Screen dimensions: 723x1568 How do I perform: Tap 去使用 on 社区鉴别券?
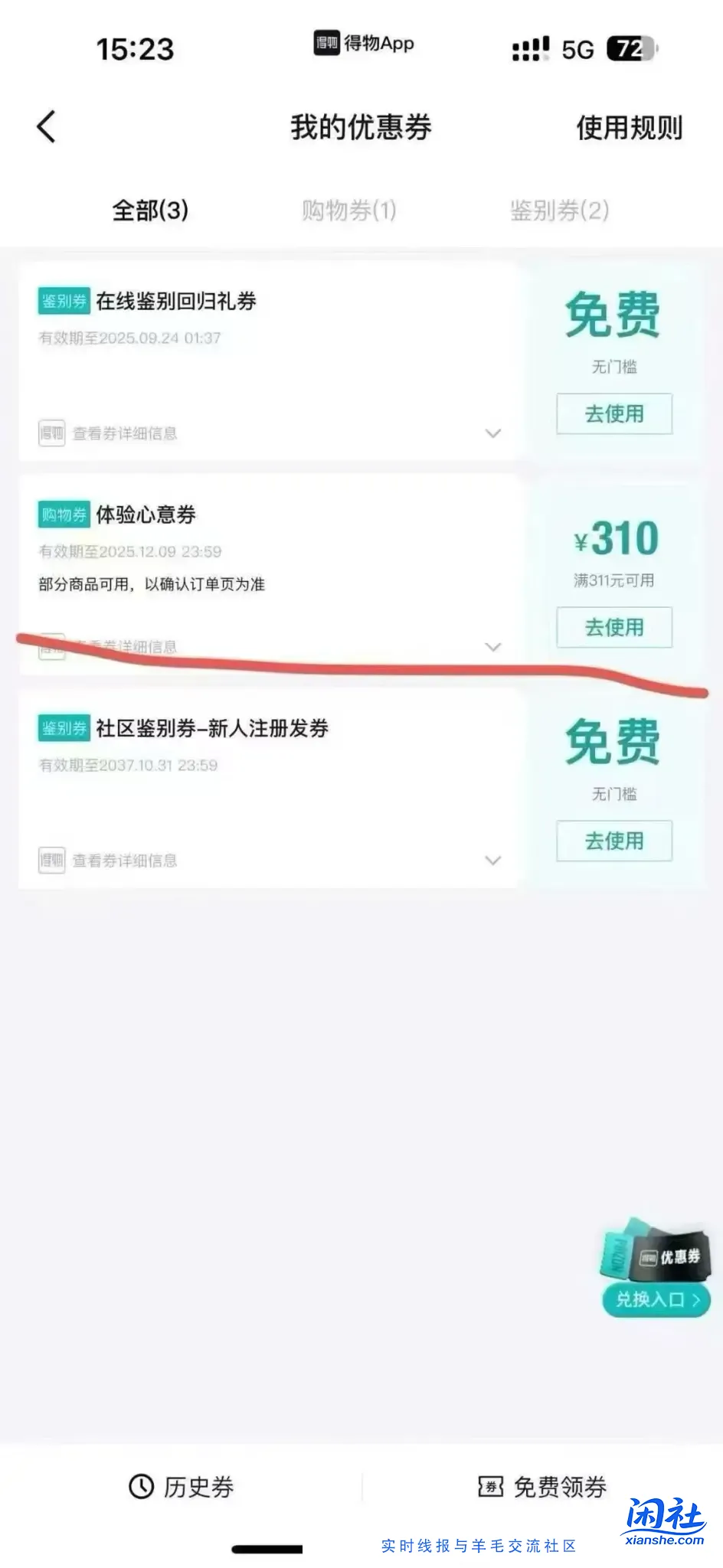click(x=613, y=840)
